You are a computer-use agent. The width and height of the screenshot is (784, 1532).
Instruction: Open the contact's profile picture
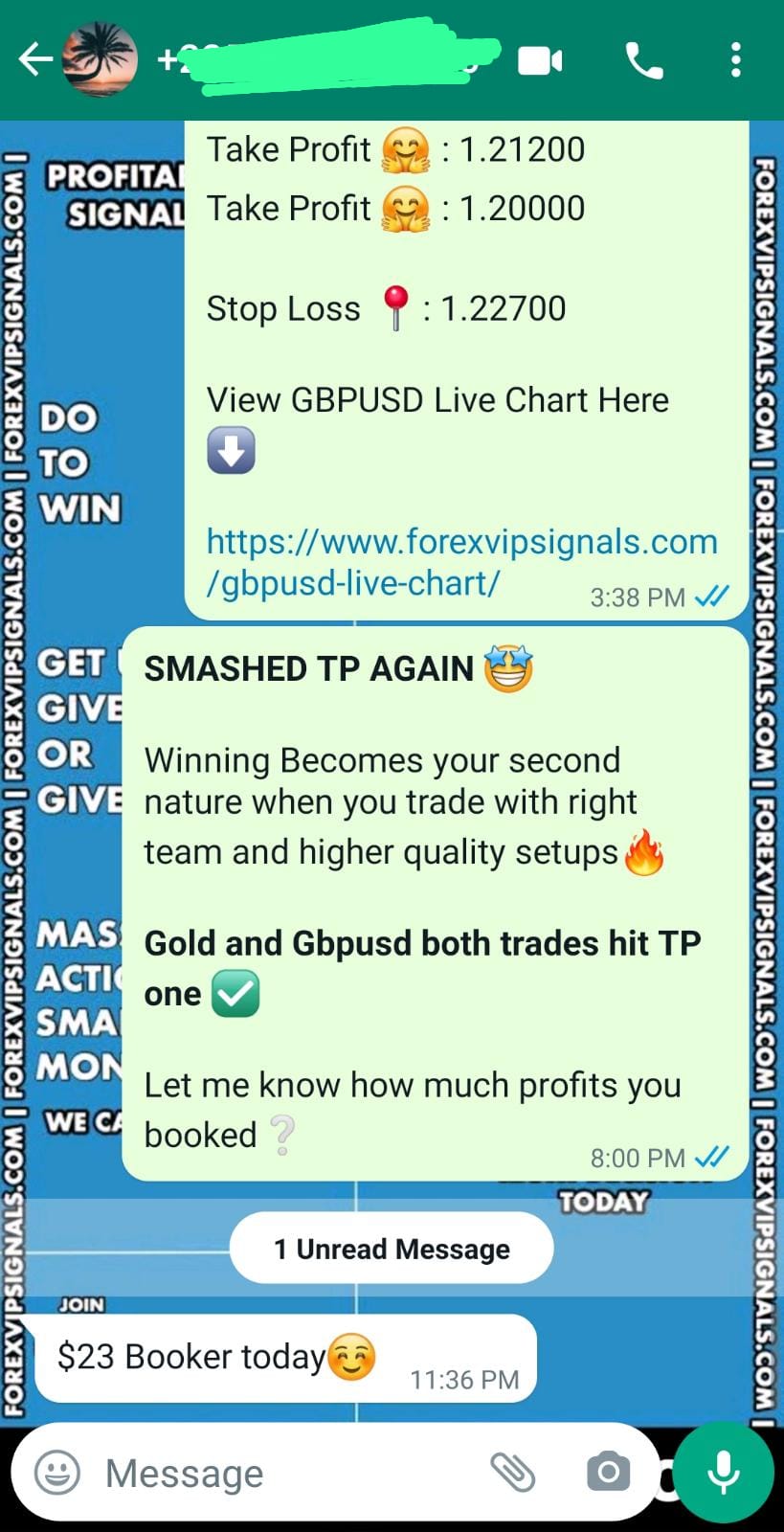click(x=100, y=60)
